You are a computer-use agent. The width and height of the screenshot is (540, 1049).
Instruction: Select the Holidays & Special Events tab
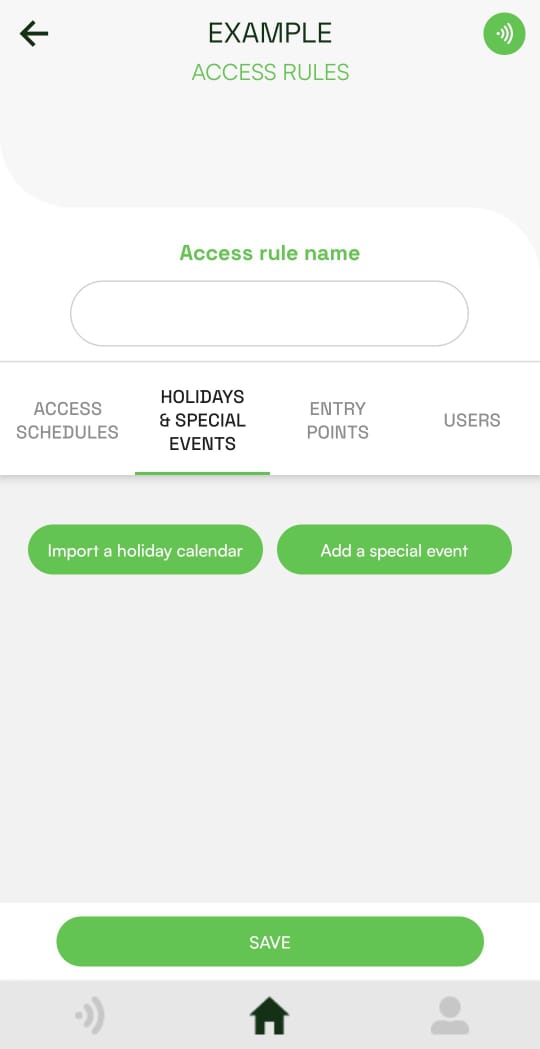point(202,420)
